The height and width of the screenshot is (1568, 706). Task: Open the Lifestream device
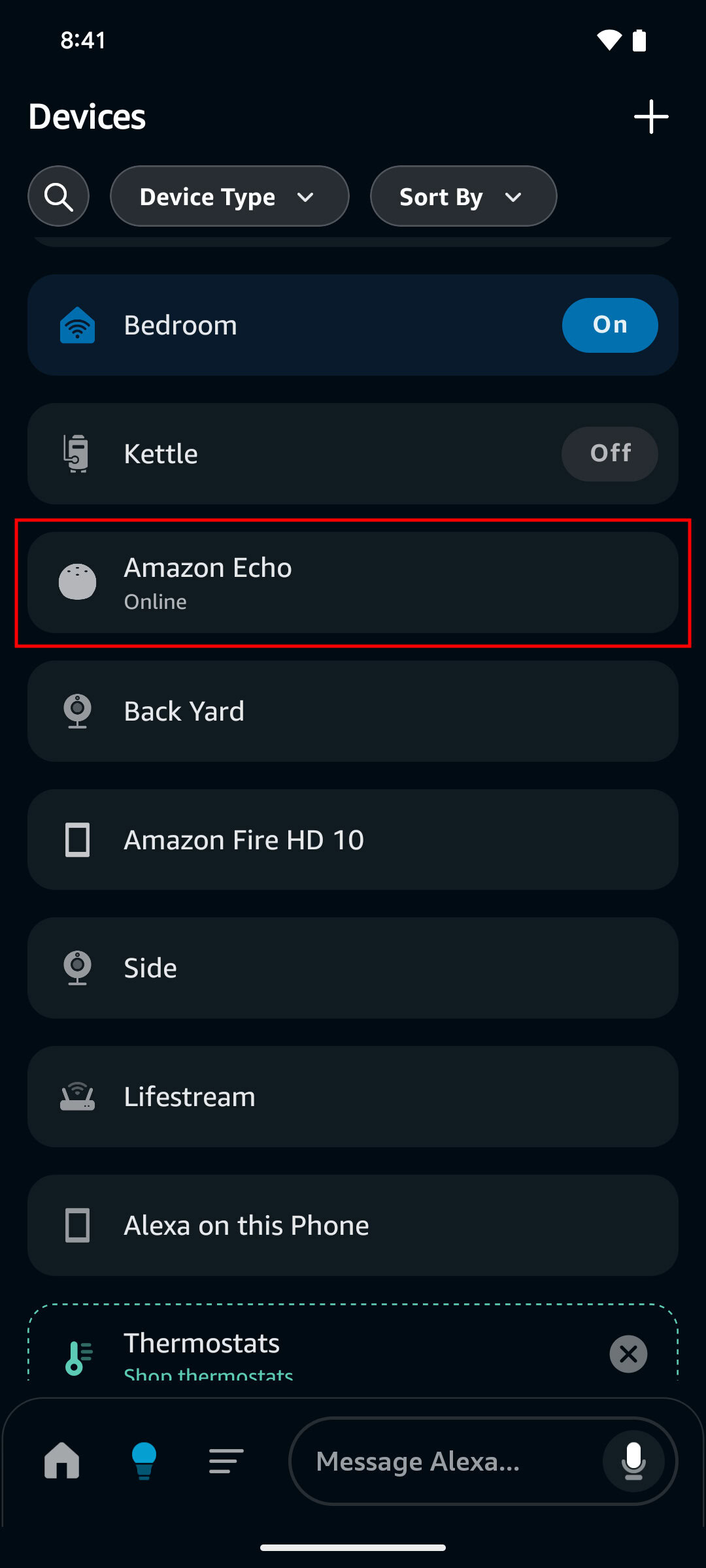pyautogui.click(x=352, y=1096)
